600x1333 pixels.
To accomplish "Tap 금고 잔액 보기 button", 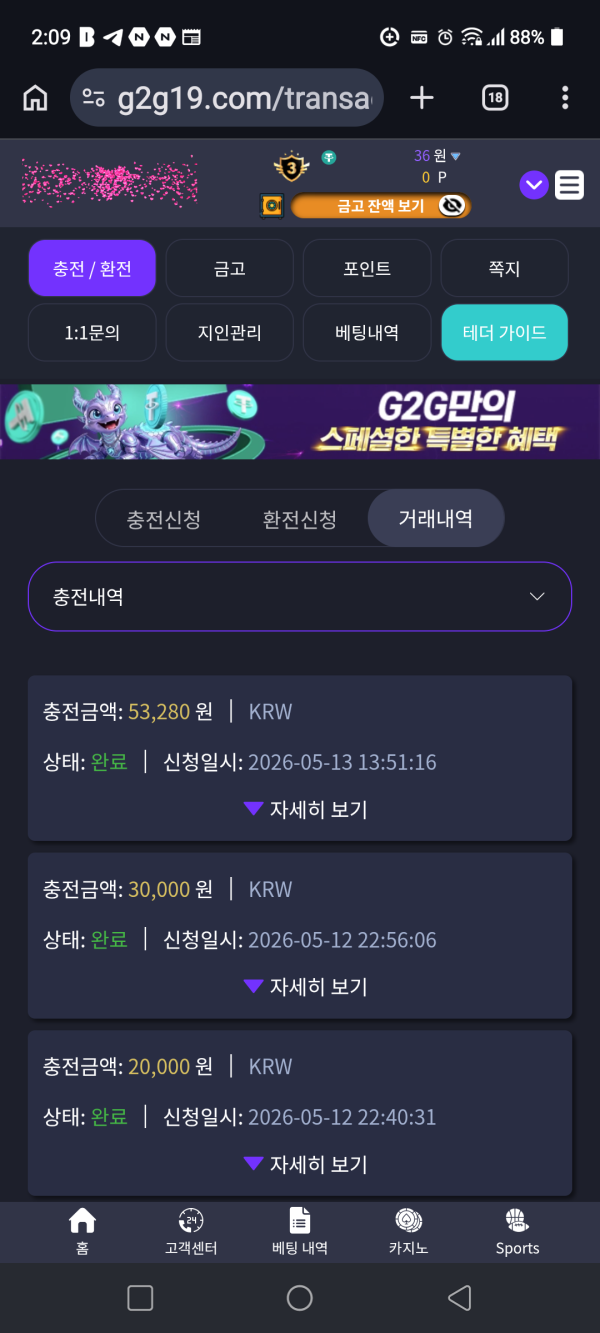I will coord(381,206).
